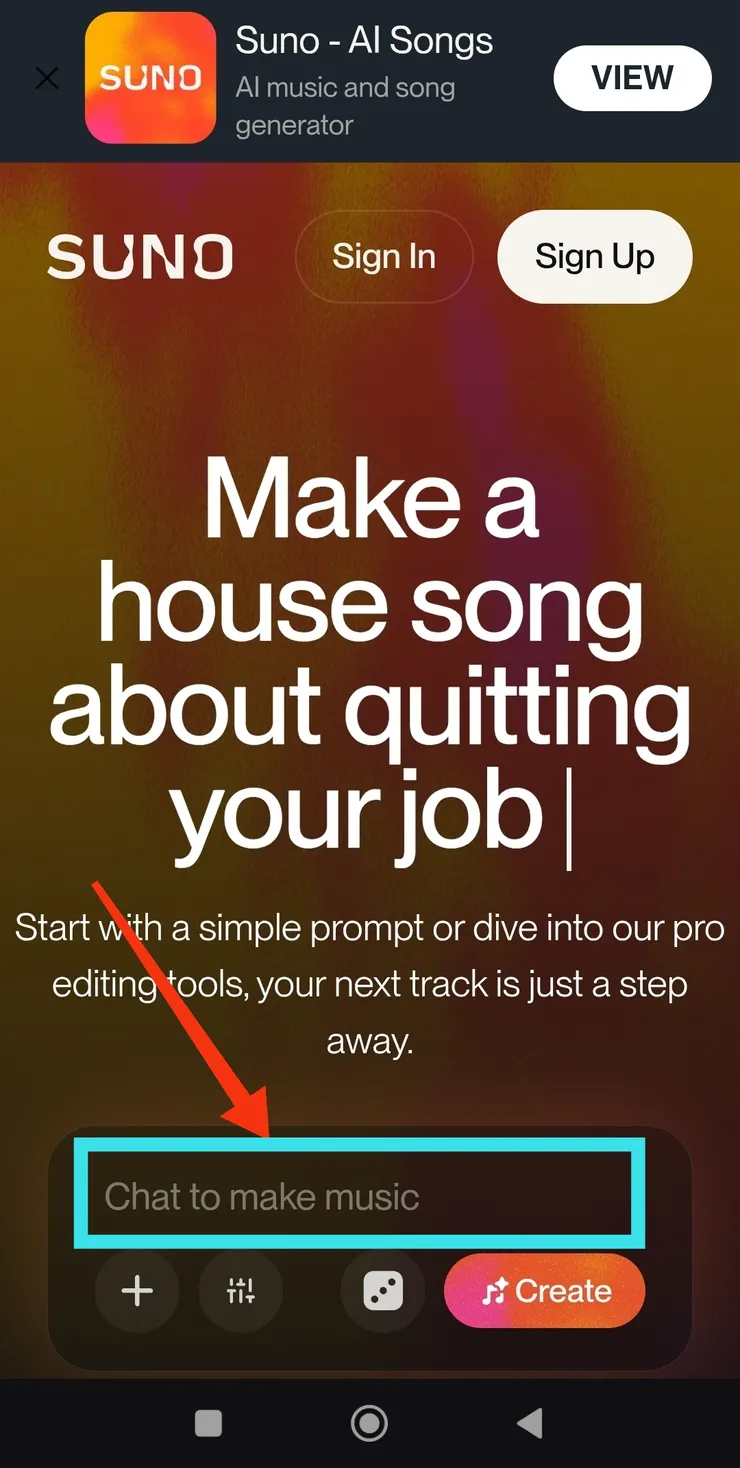Go to the Suno logo home
The height and width of the screenshot is (1468, 740).
pyautogui.click(x=140, y=257)
